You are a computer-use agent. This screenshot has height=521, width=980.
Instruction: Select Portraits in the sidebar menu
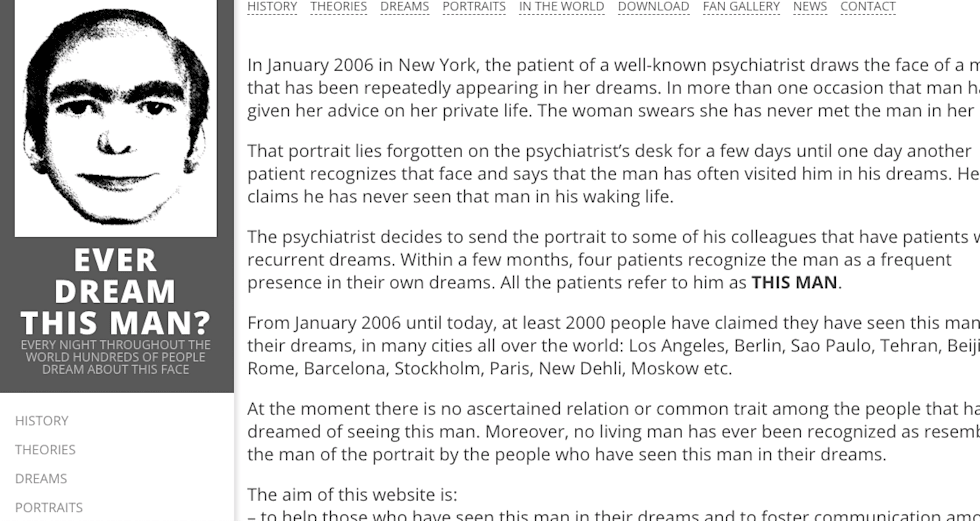(x=49, y=508)
